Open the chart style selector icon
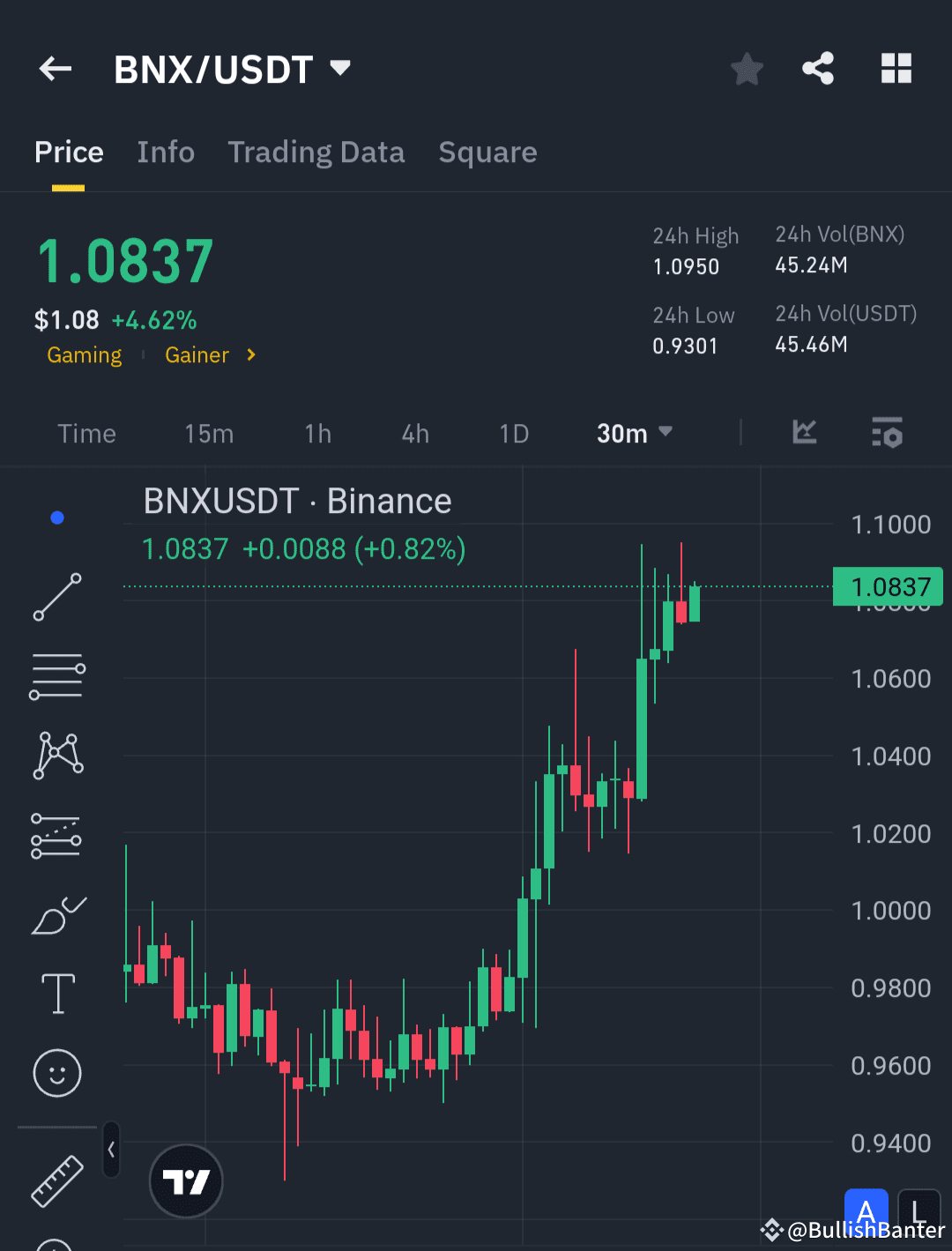This screenshot has width=952, height=1251. pyautogui.click(x=804, y=433)
